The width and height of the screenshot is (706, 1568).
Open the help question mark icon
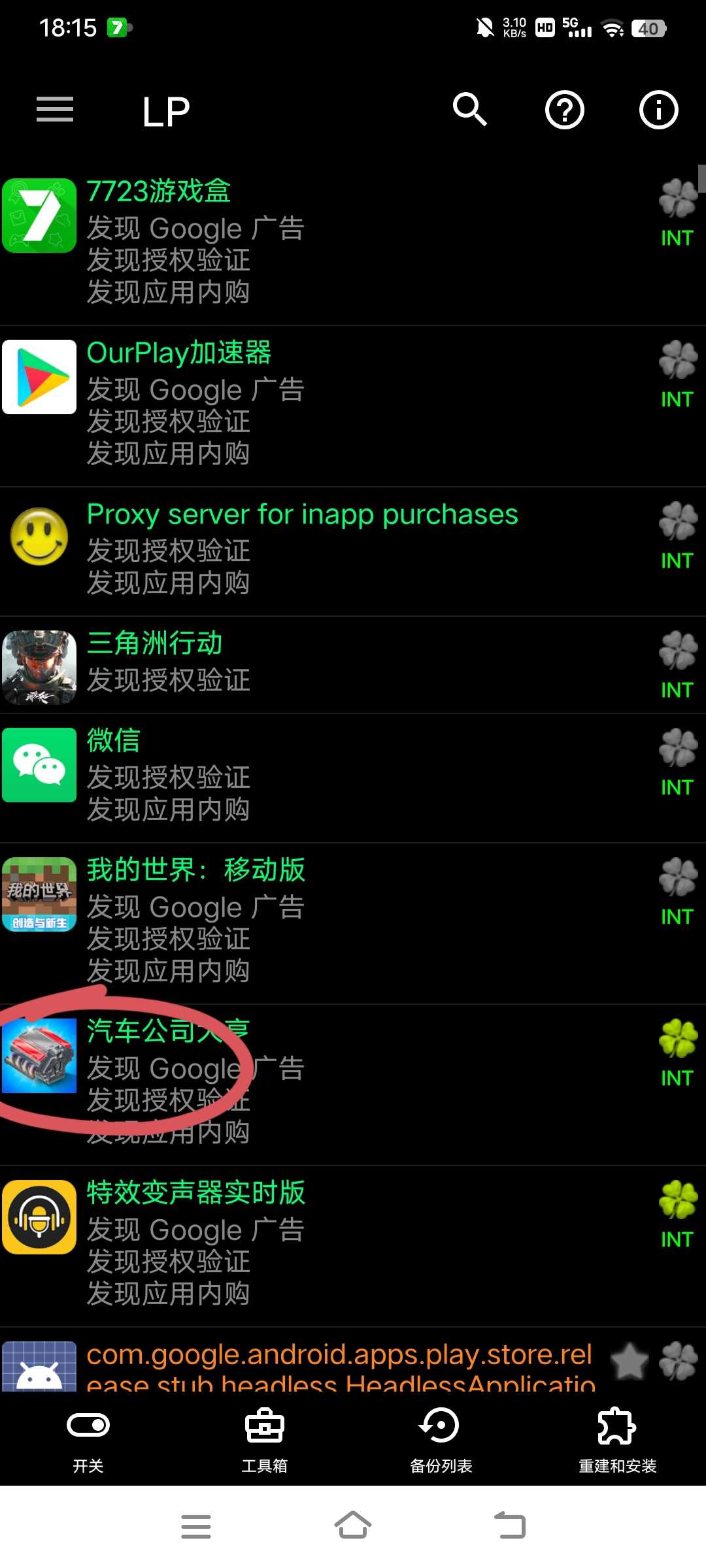[564, 110]
